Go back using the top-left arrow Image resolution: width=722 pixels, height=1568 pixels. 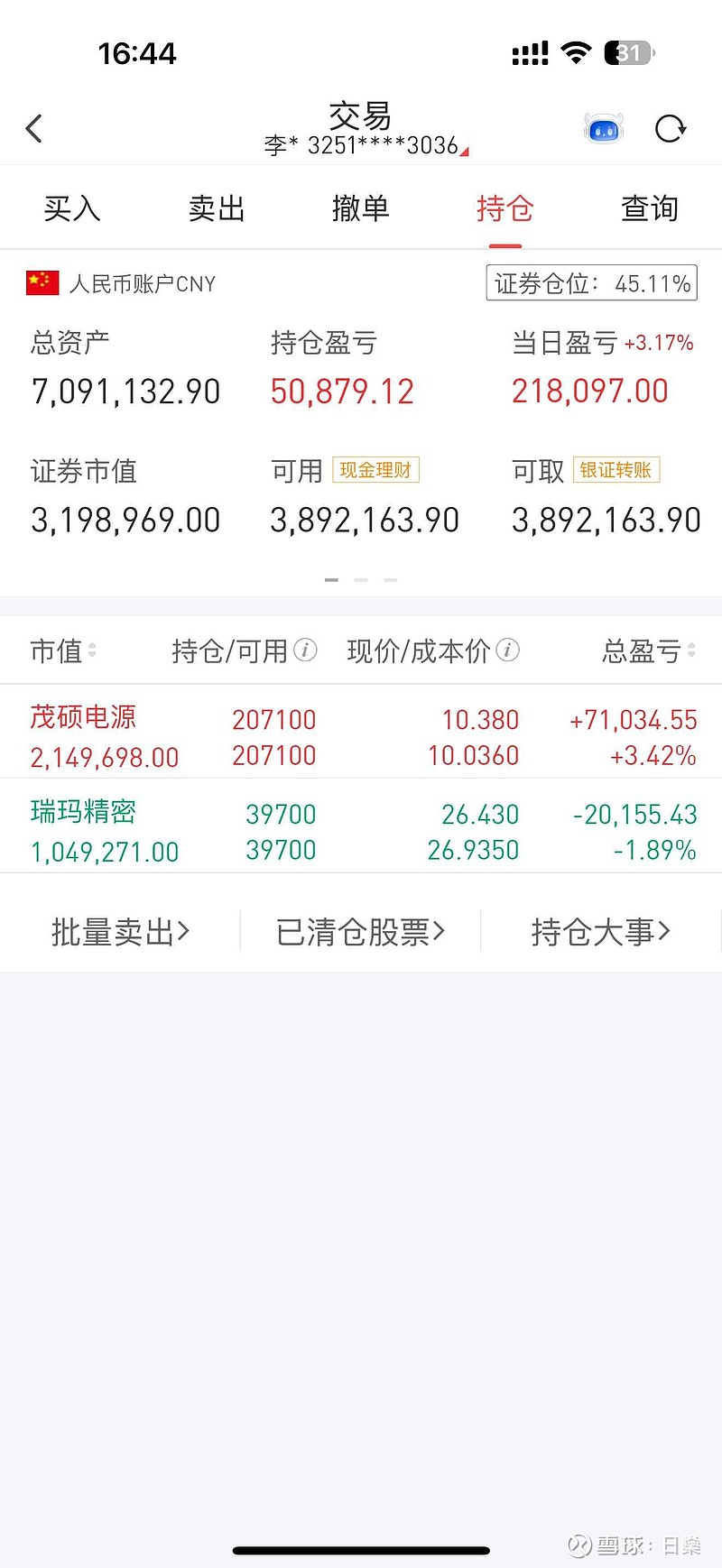pyautogui.click(x=34, y=129)
